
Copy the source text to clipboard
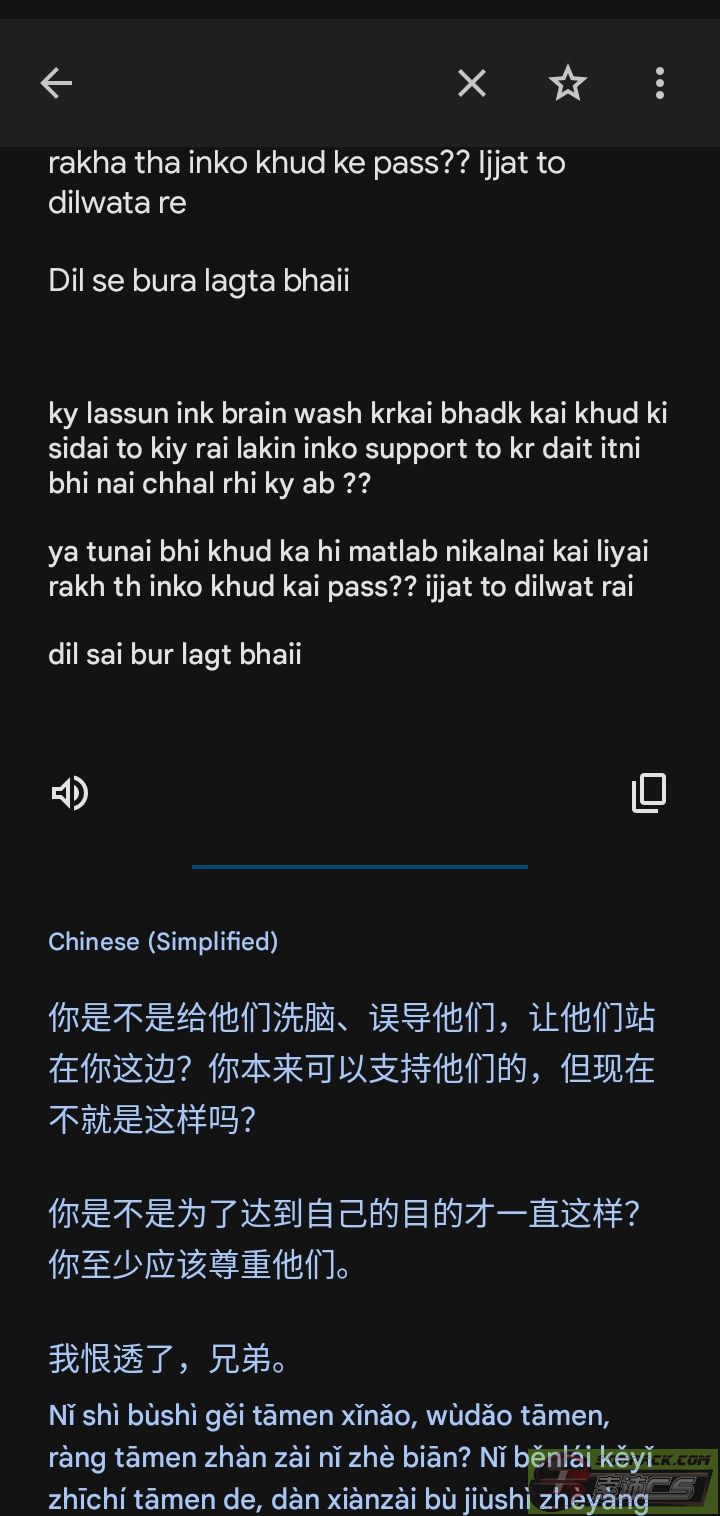coord(648,793)
